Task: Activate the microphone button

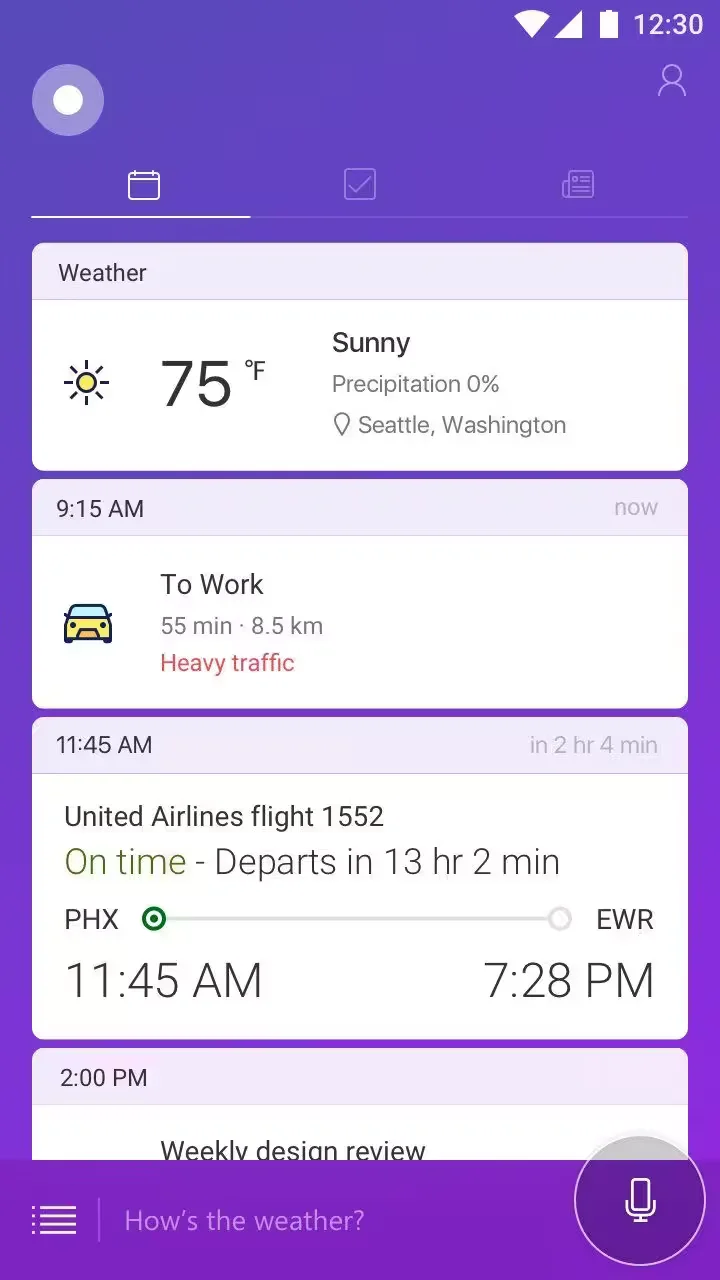Action: (640, 1200)
